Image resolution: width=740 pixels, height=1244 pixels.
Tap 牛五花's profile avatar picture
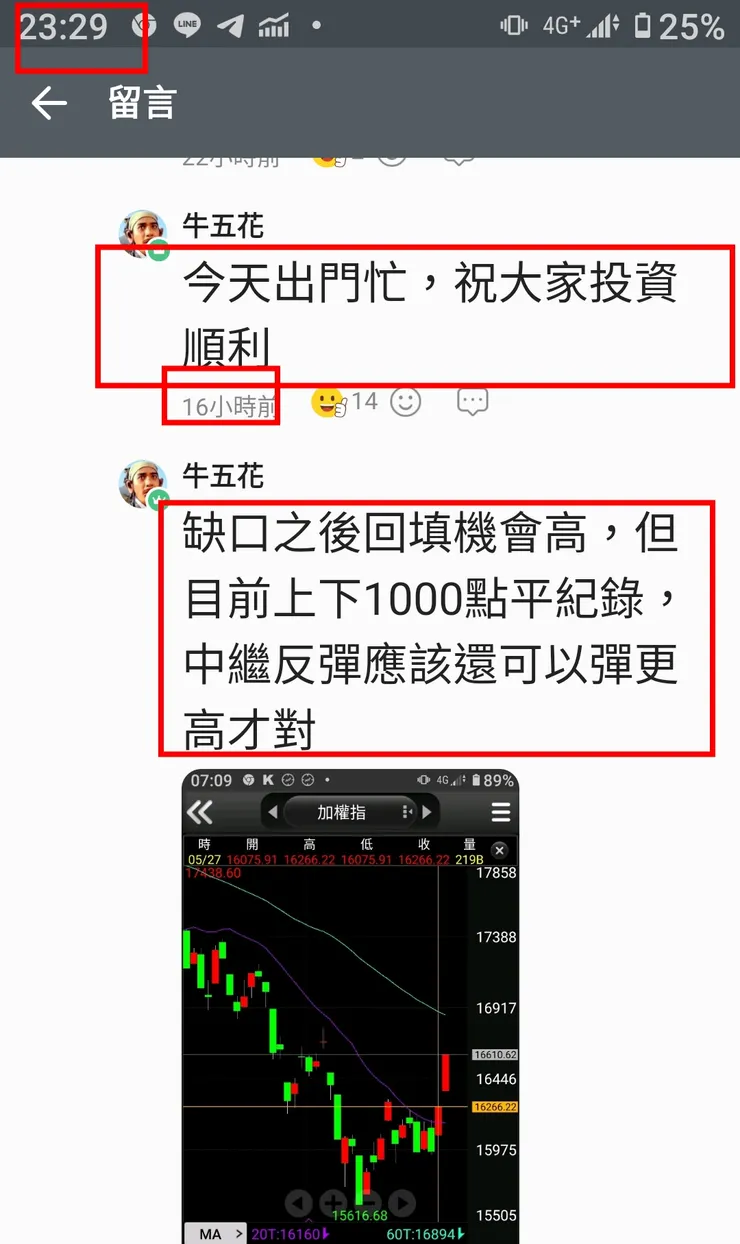tap(141, 233)
